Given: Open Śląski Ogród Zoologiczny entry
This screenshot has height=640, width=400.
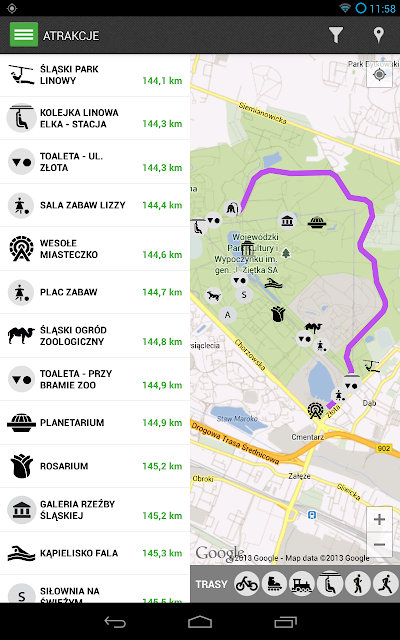Looking at the screenshot, I should point(95,336).
